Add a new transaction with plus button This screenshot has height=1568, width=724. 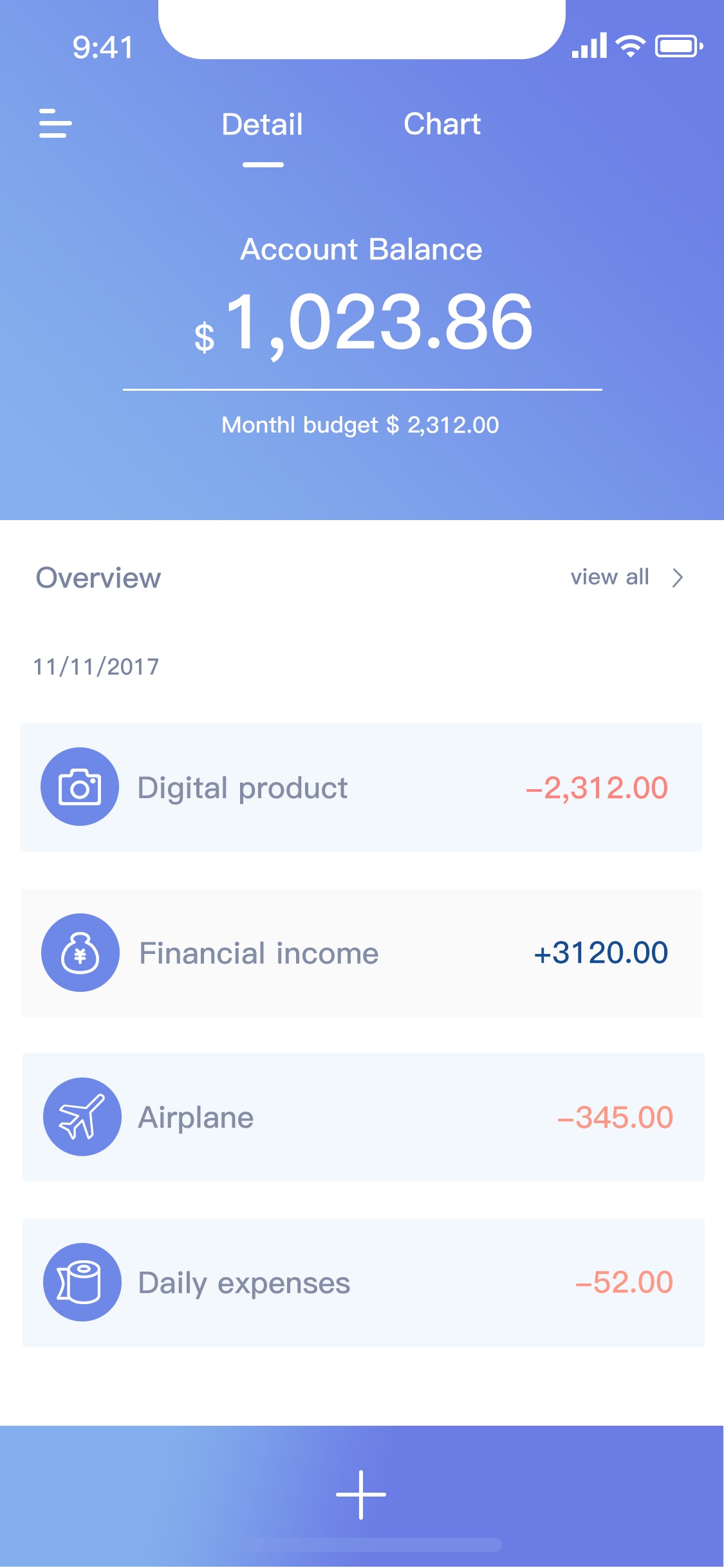tap(361, 1495)
